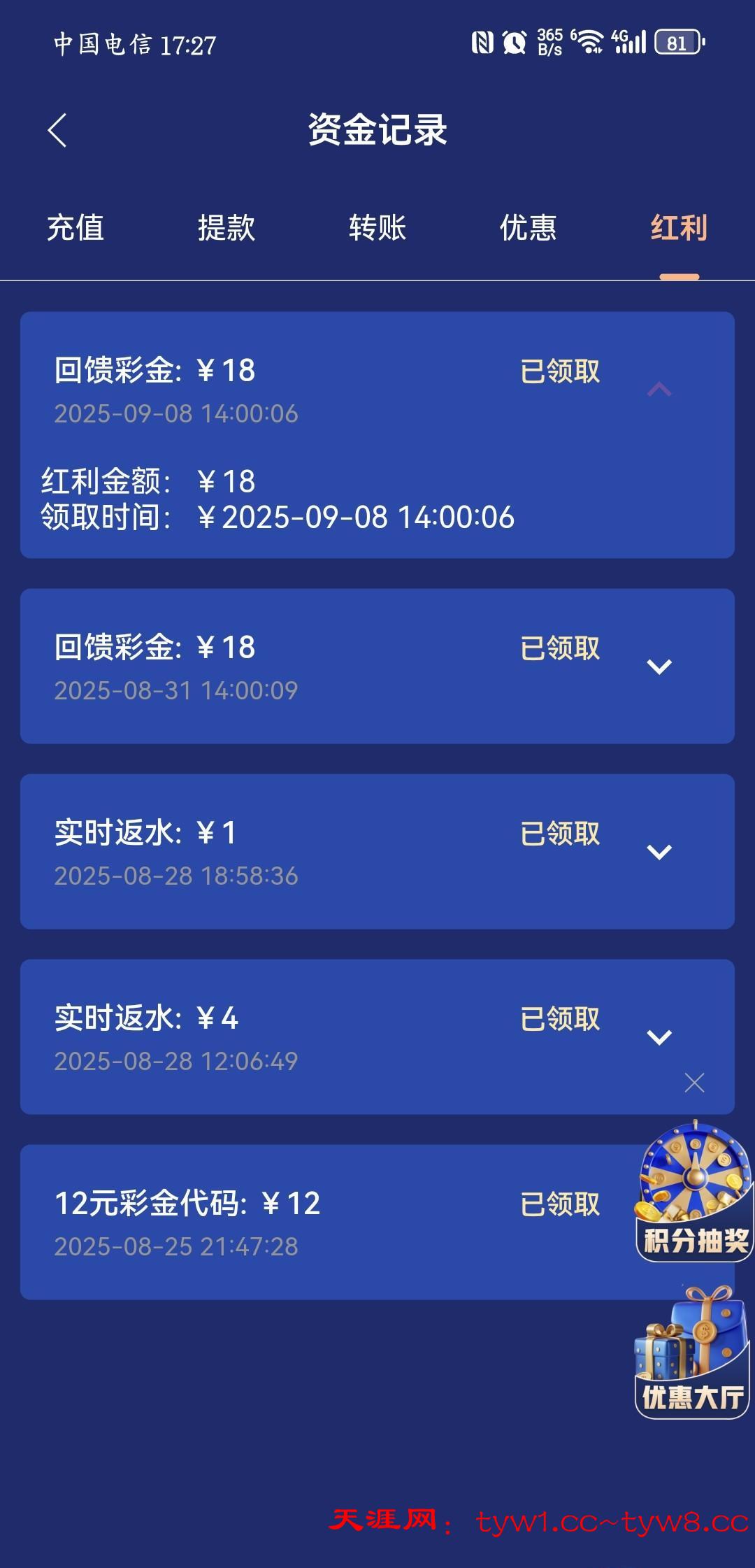Open the 转账 tab
This screenshot has height=1568, width=755.
377,228
